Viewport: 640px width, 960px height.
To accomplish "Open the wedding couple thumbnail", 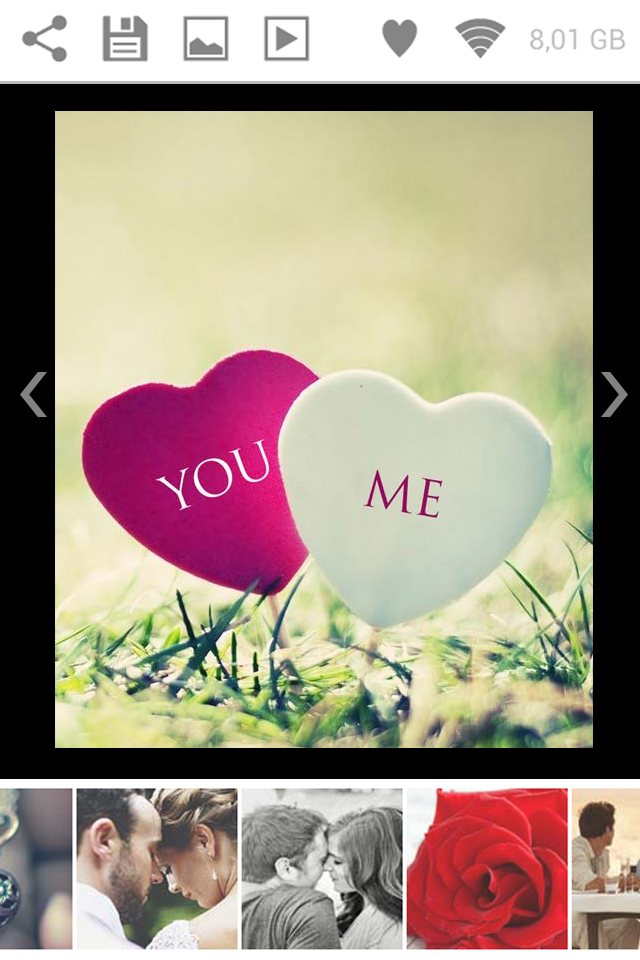I will tap(157, 868).
